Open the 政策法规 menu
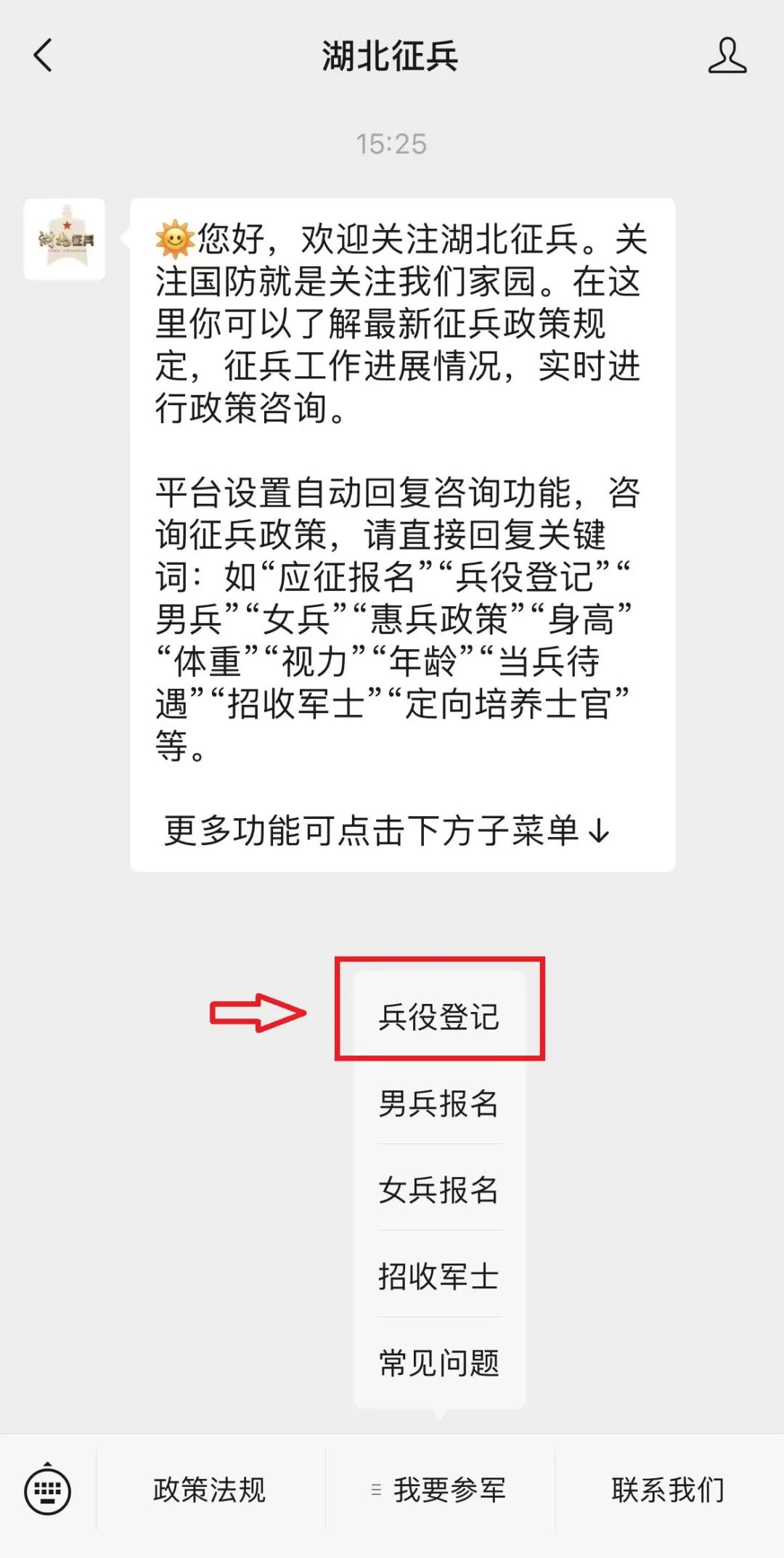The height and width of the screenshot is (1558, 784). (210, 1490)
